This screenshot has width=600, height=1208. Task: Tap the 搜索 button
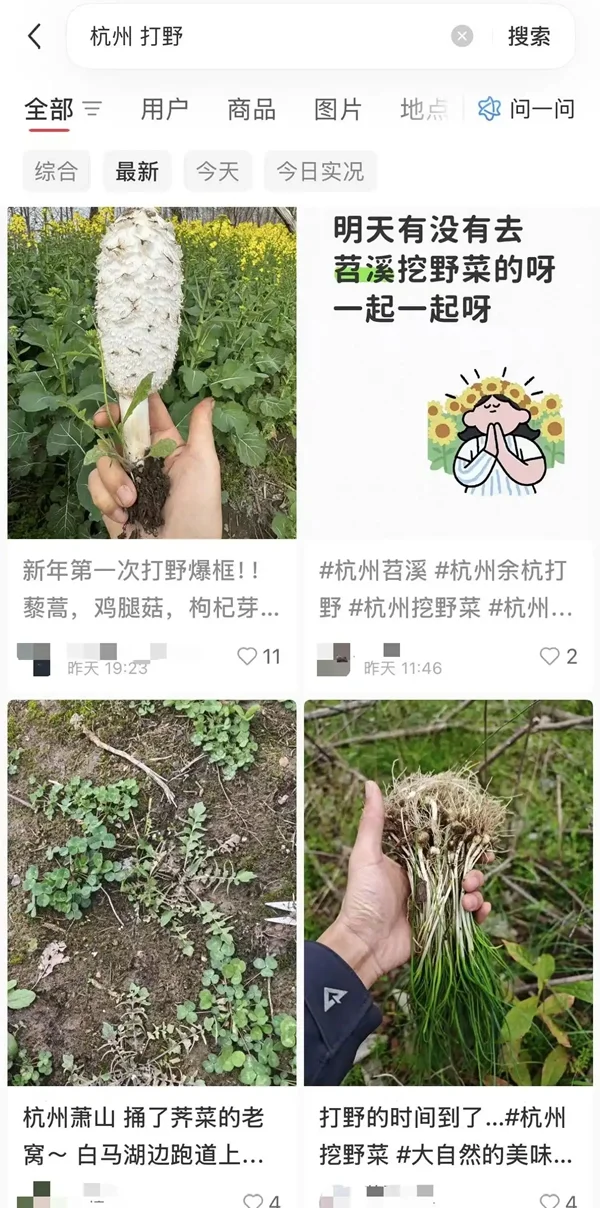pyautogui.click(x=529, y=37)
